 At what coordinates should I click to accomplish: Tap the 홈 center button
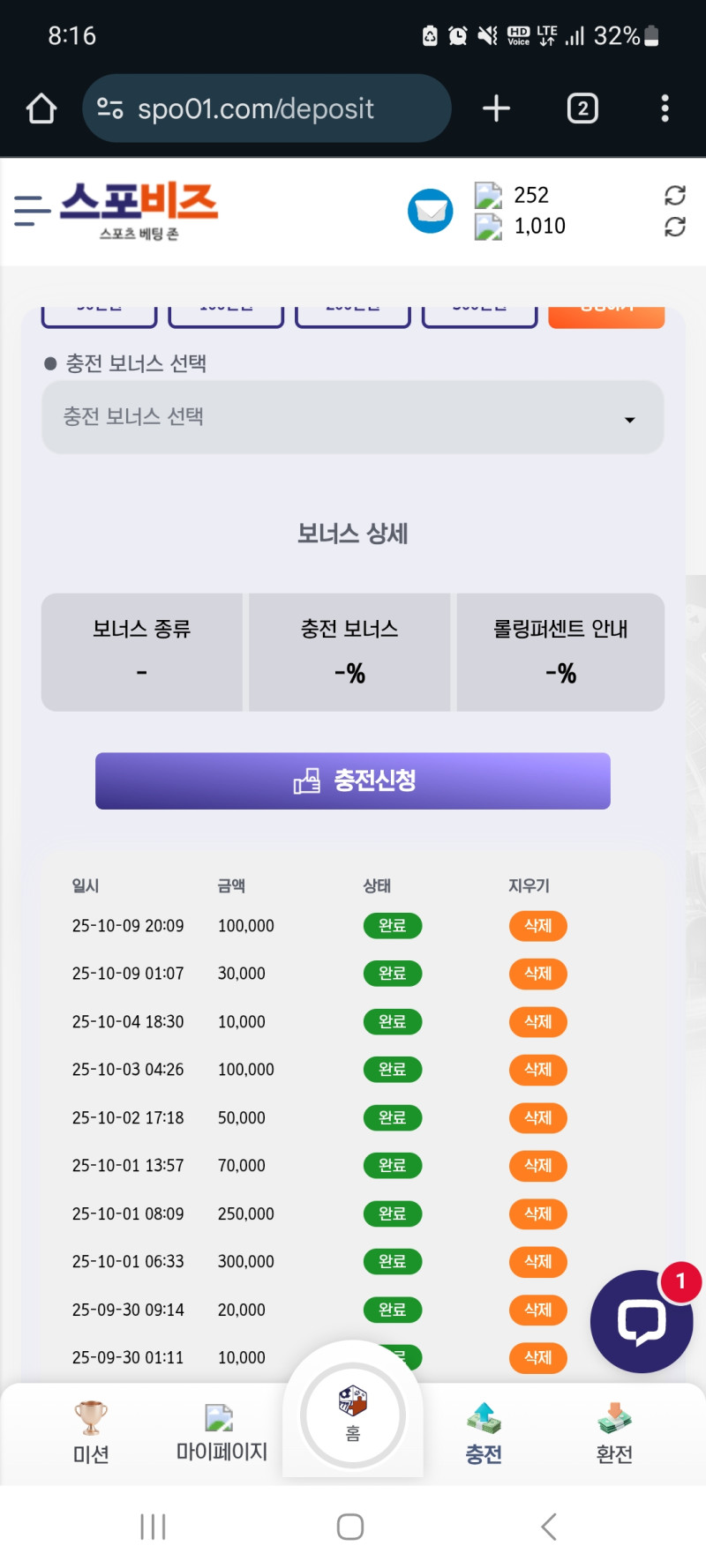pyautogui.click(x=353, y=1415)
